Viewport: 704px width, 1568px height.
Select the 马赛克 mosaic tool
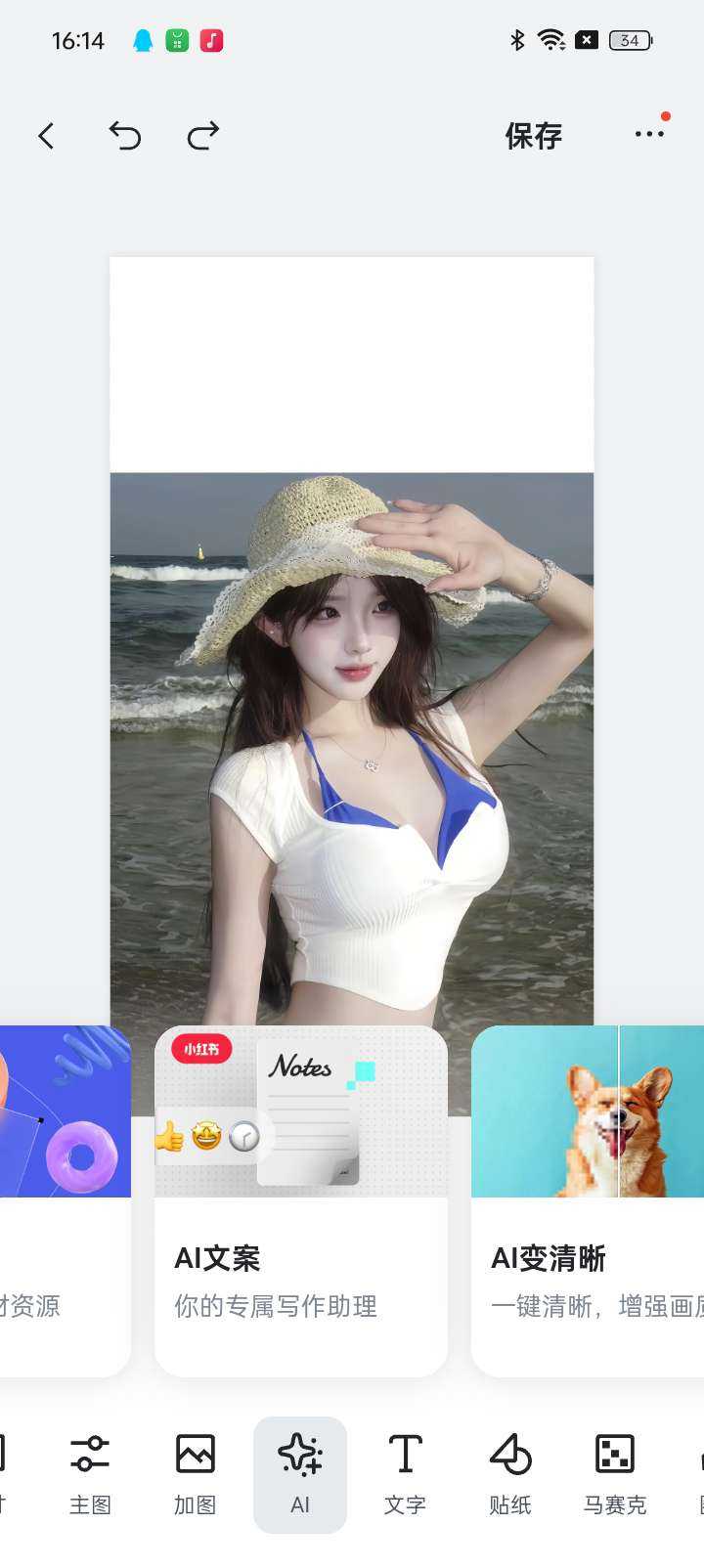(615, 1473)
